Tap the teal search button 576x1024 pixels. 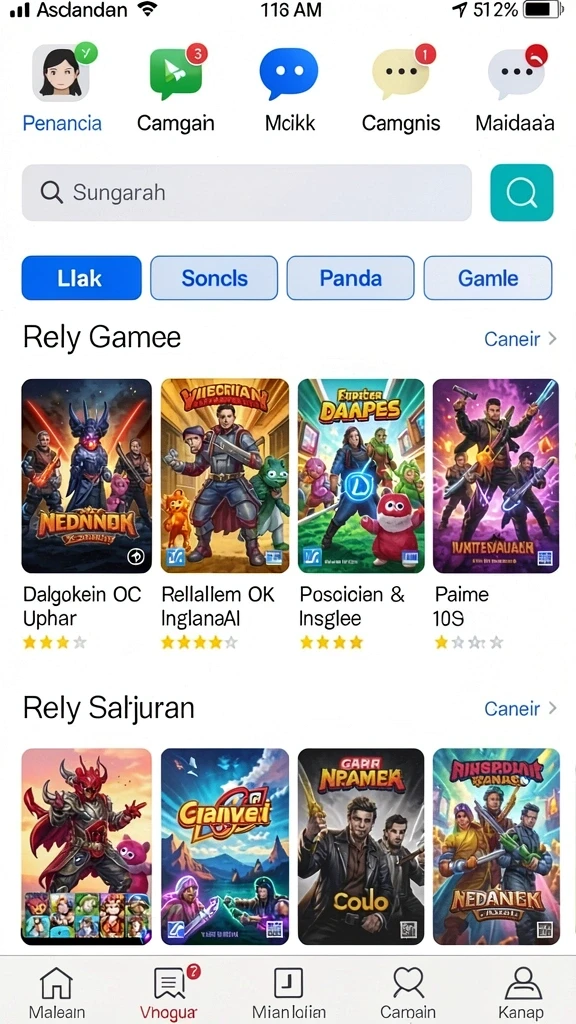[522, 193]
